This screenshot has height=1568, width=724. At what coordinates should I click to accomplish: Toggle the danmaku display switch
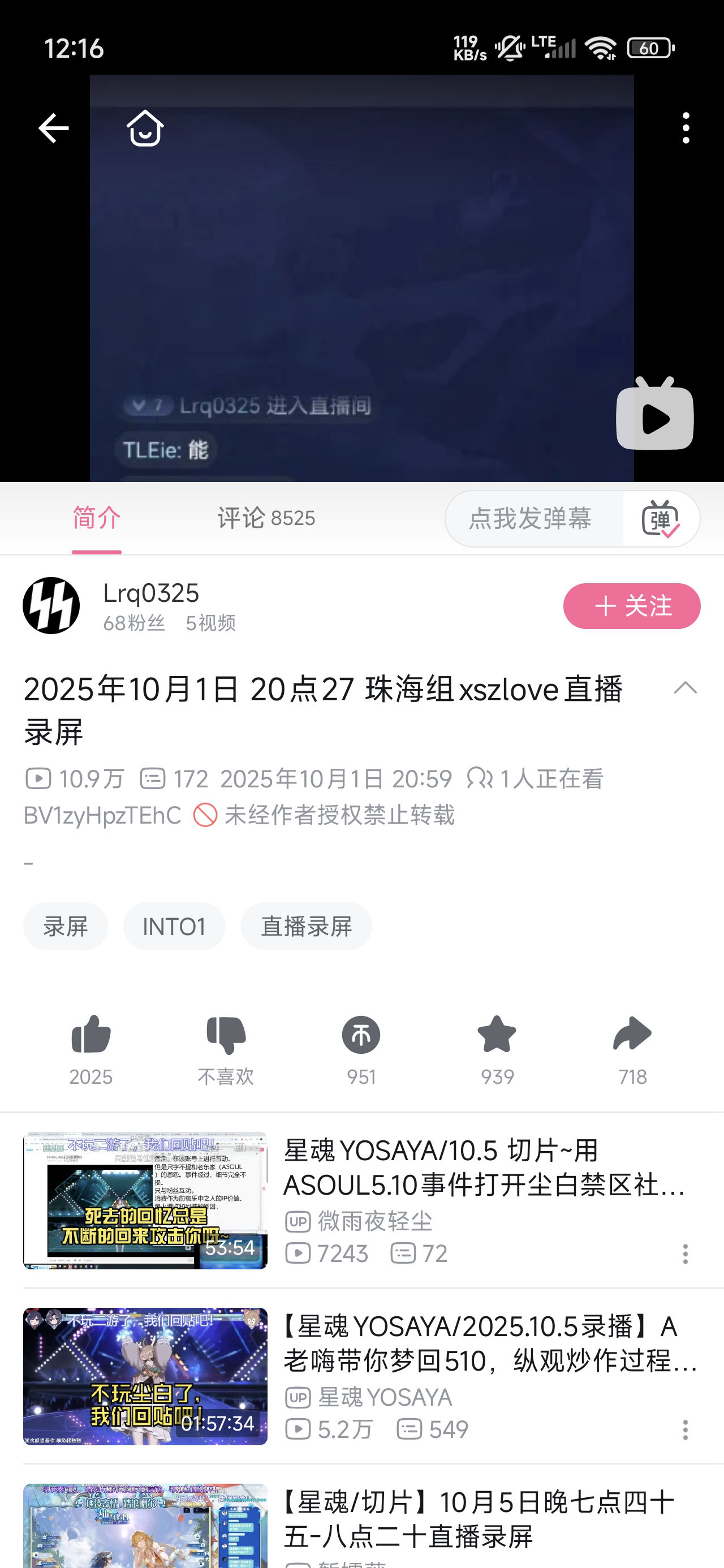661,519
